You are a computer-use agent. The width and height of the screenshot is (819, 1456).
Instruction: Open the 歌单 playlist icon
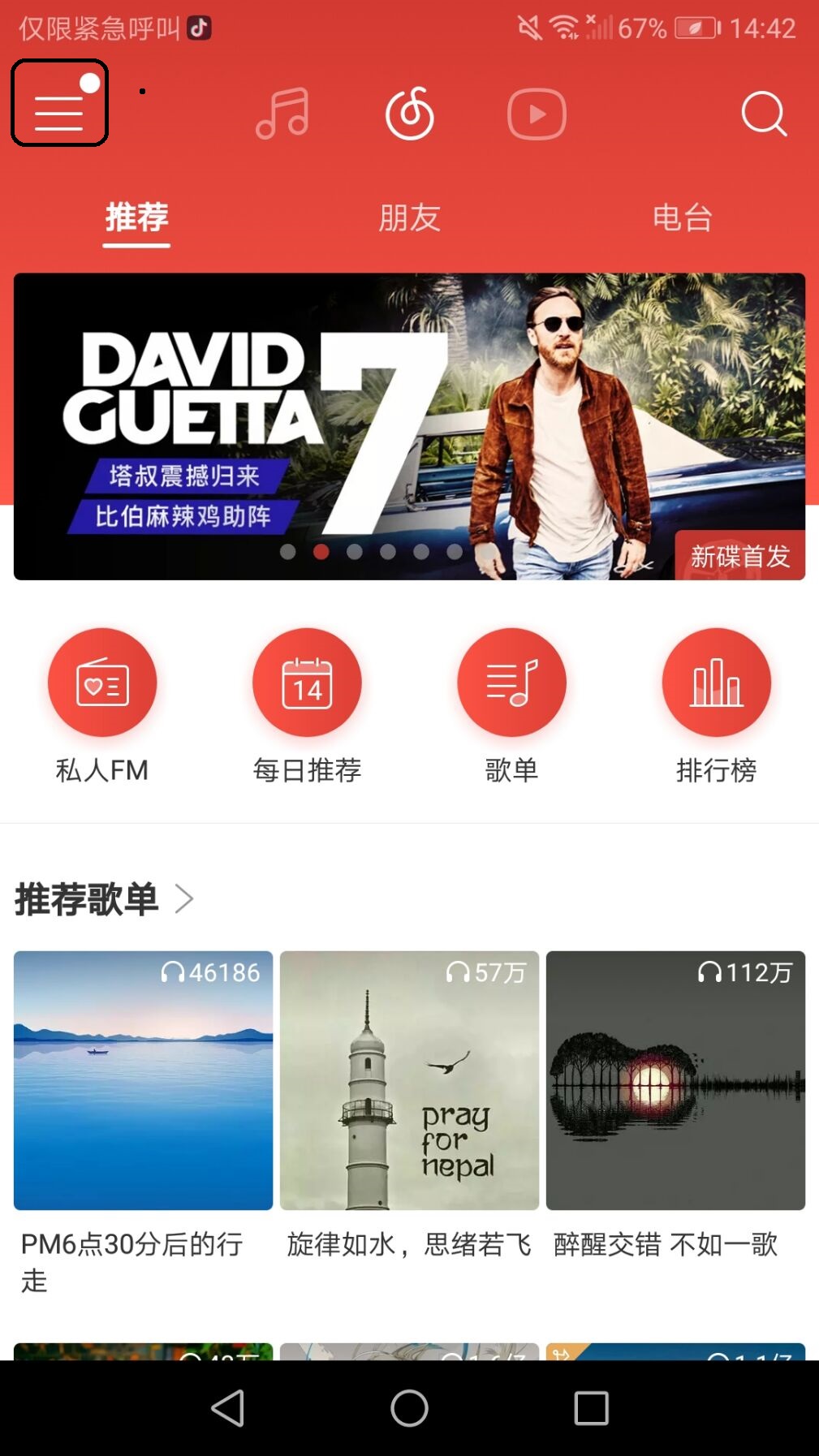click(512, 683)
